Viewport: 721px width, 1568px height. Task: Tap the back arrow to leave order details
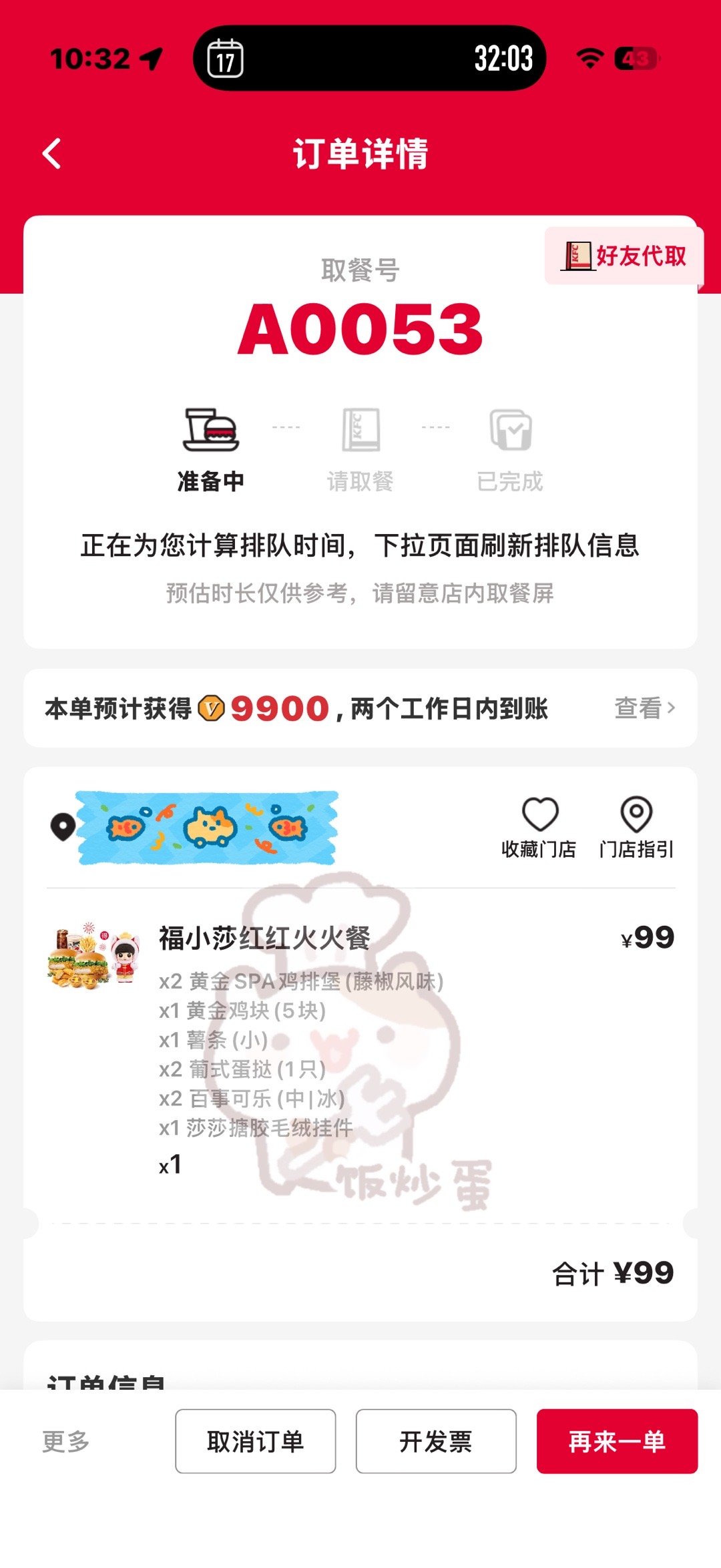point(51,153)
